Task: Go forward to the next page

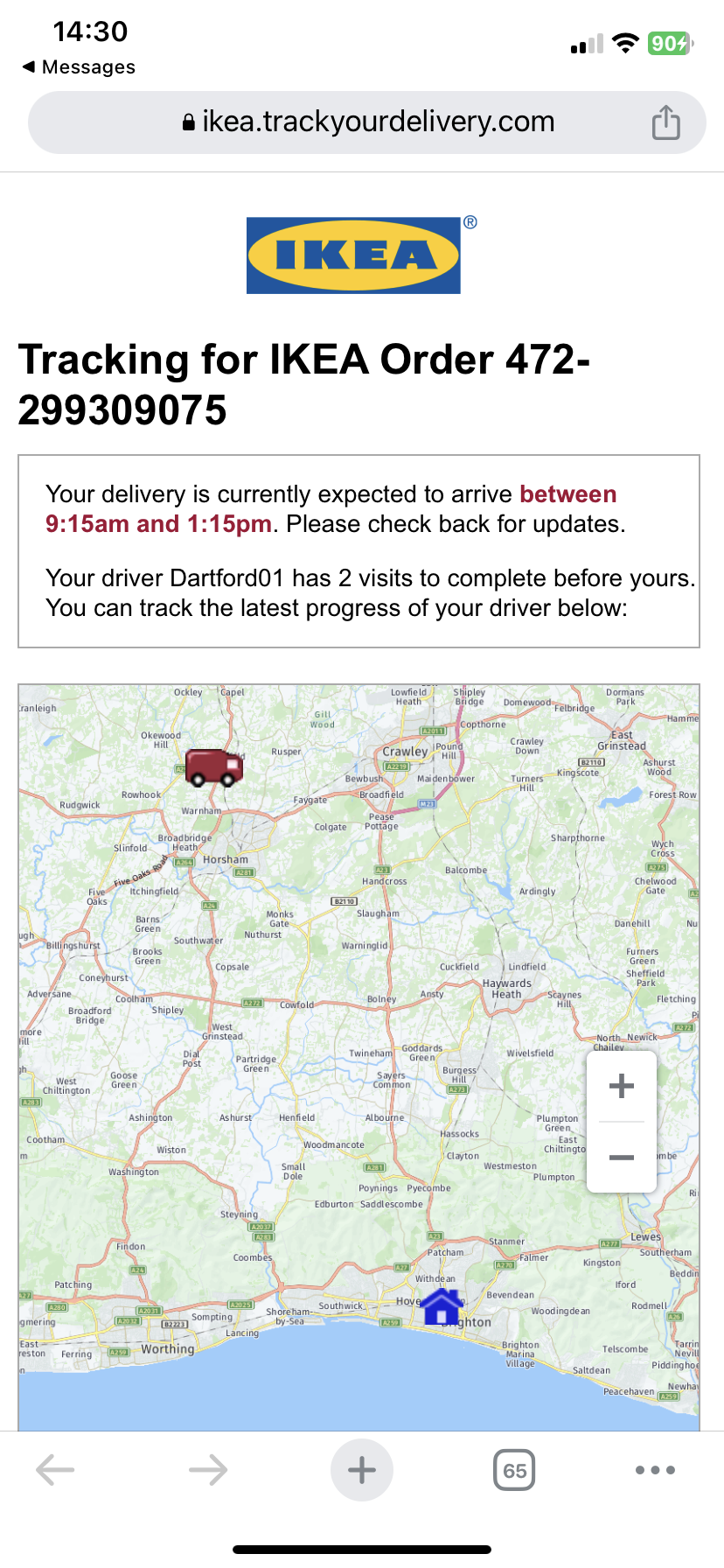Action: 208,1470
